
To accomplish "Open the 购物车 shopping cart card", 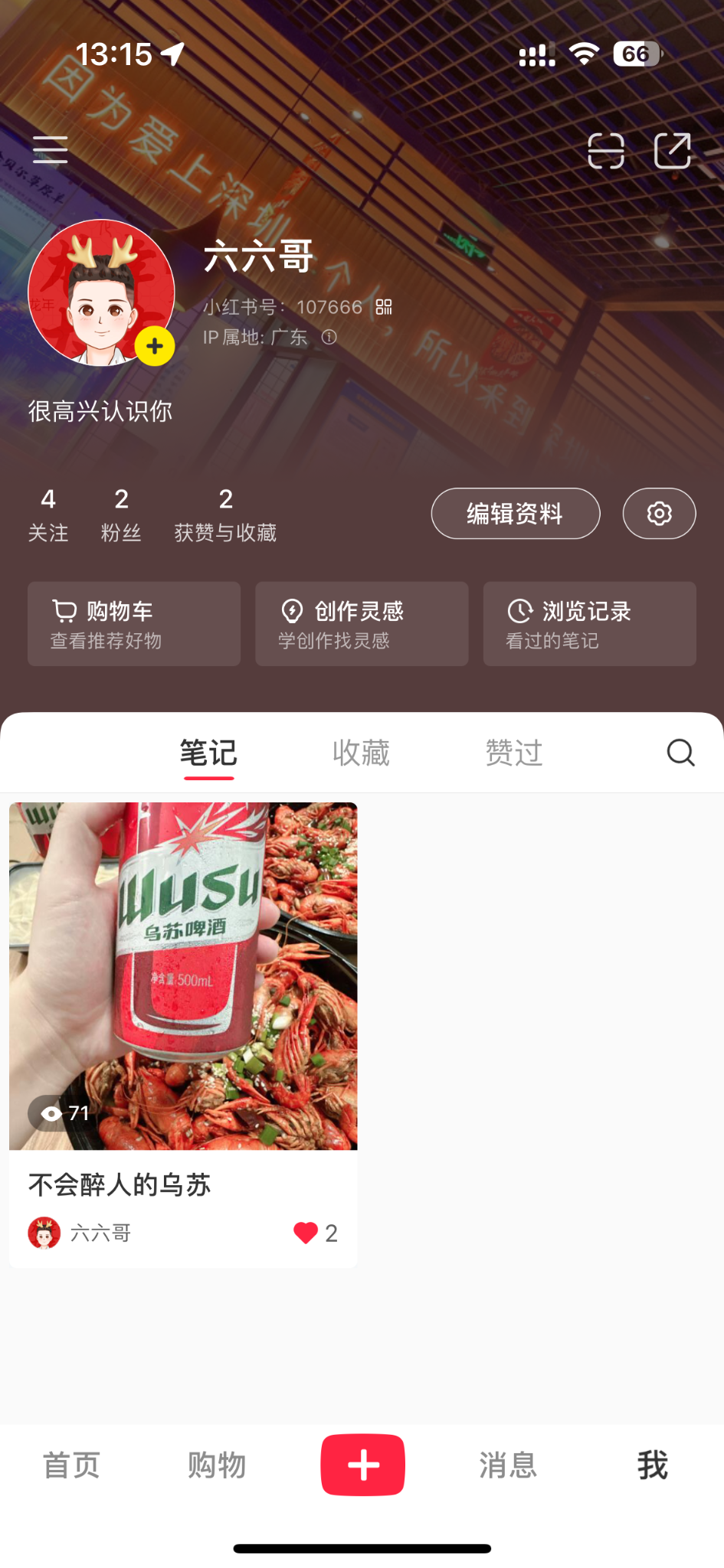I will (134, 623).
